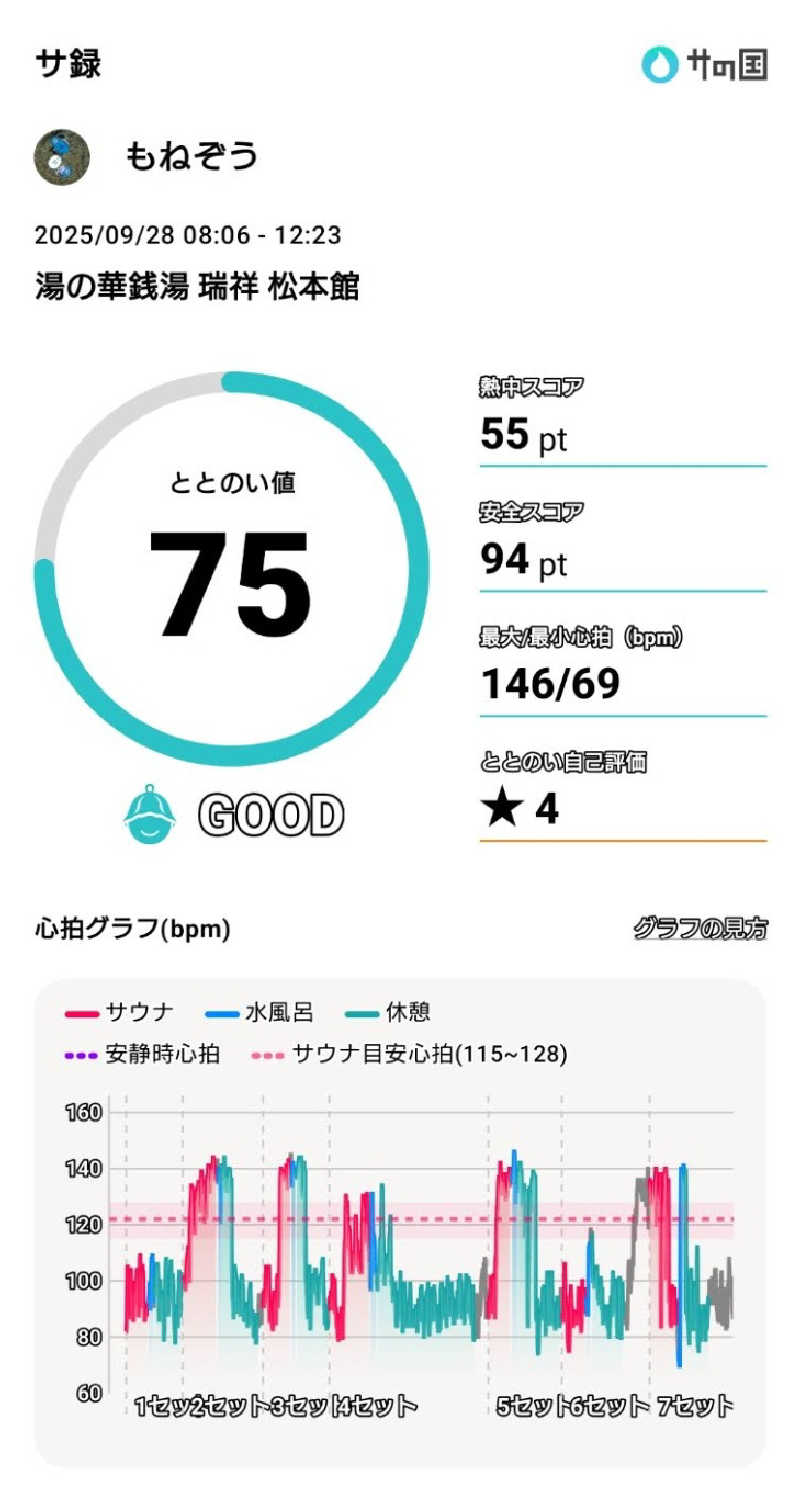Open the グラフの見方 graph guide link
This screenshot has height=1492, width=800.
coord(700,929)
